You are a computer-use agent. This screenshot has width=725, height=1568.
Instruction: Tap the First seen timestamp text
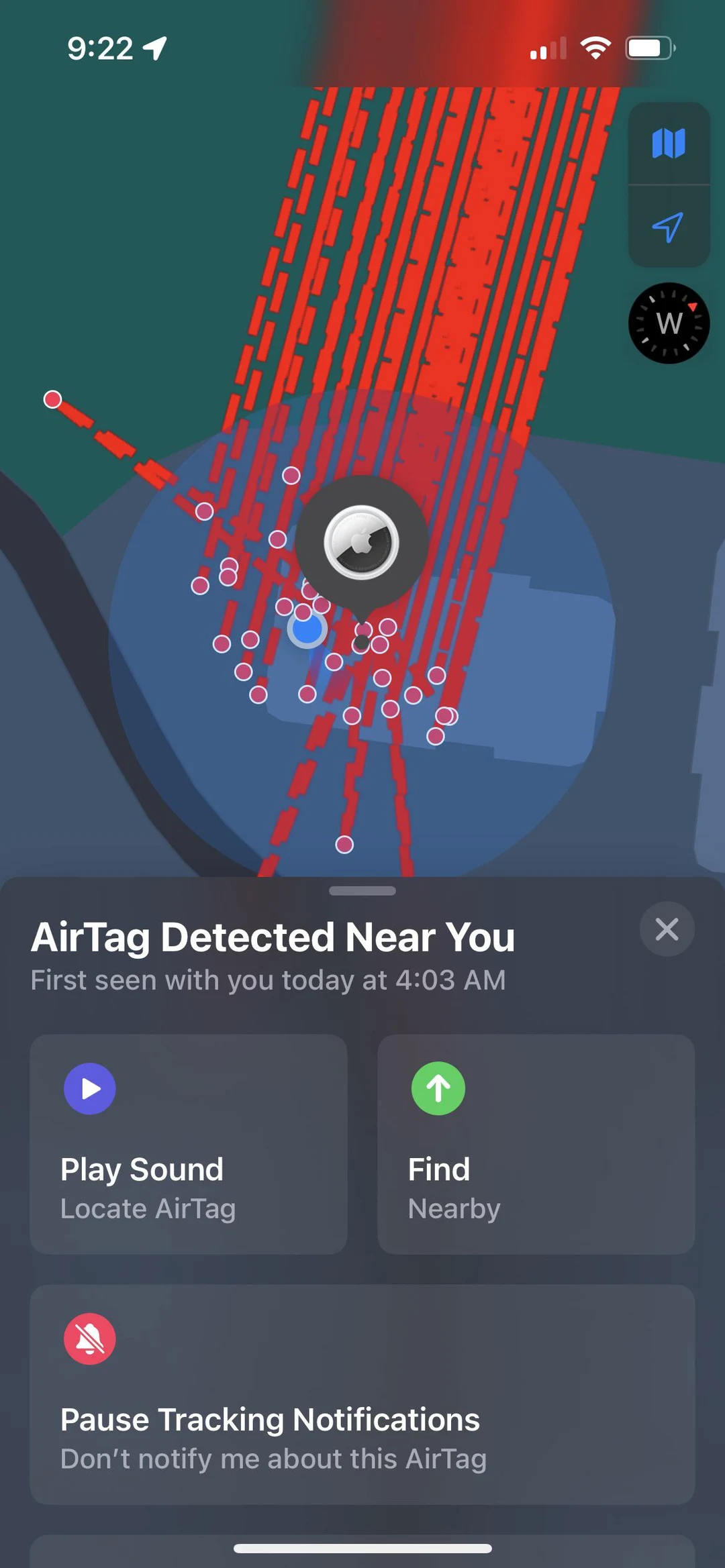(x=267, y=980)
